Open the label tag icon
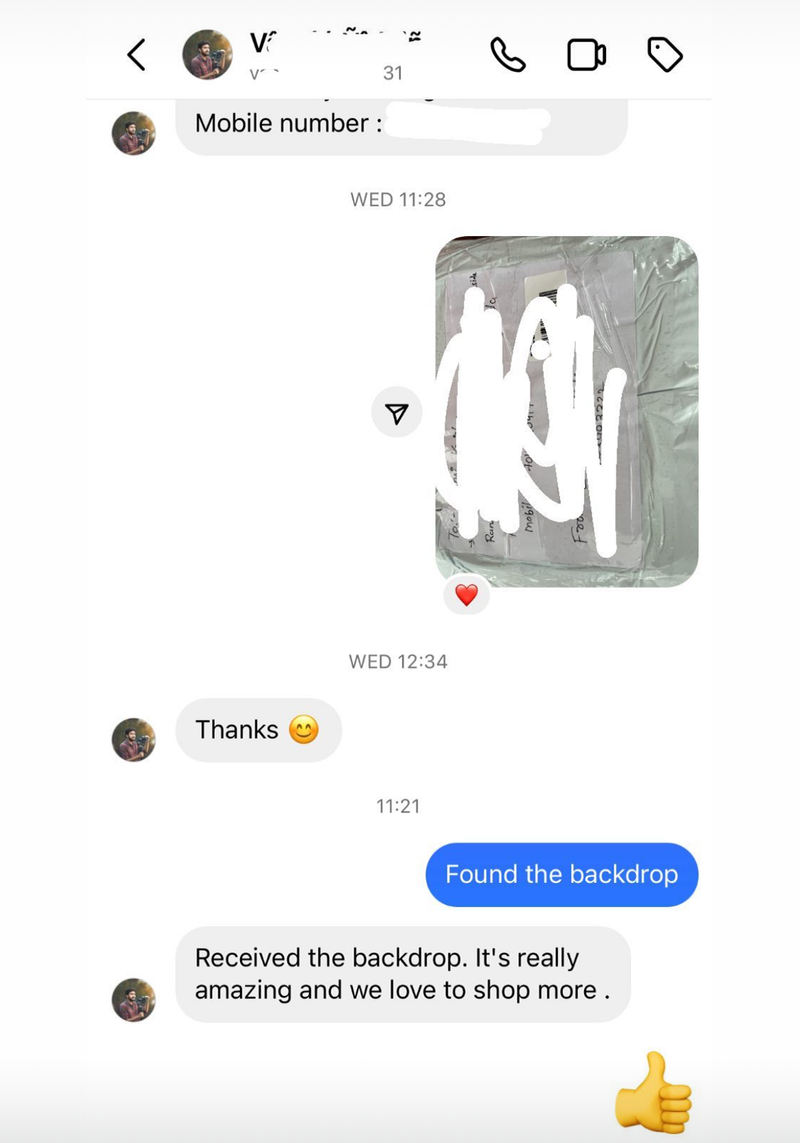This screenshot has height=1143, width=800. click(665, 55)
